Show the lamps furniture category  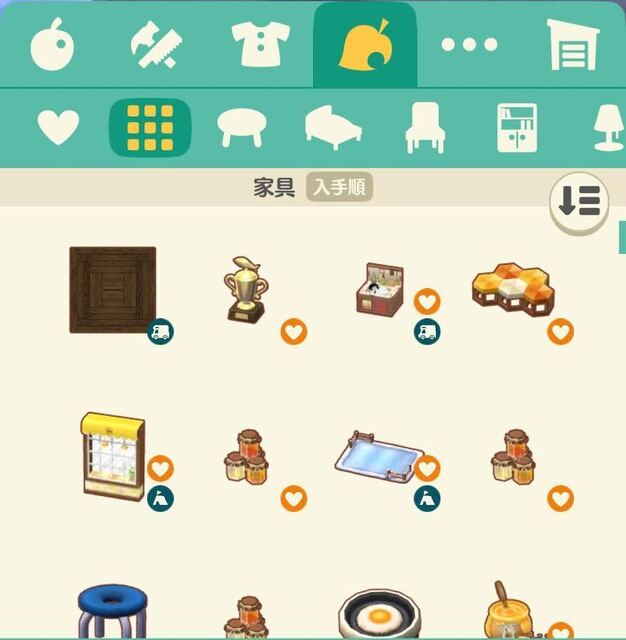[606, 128]
